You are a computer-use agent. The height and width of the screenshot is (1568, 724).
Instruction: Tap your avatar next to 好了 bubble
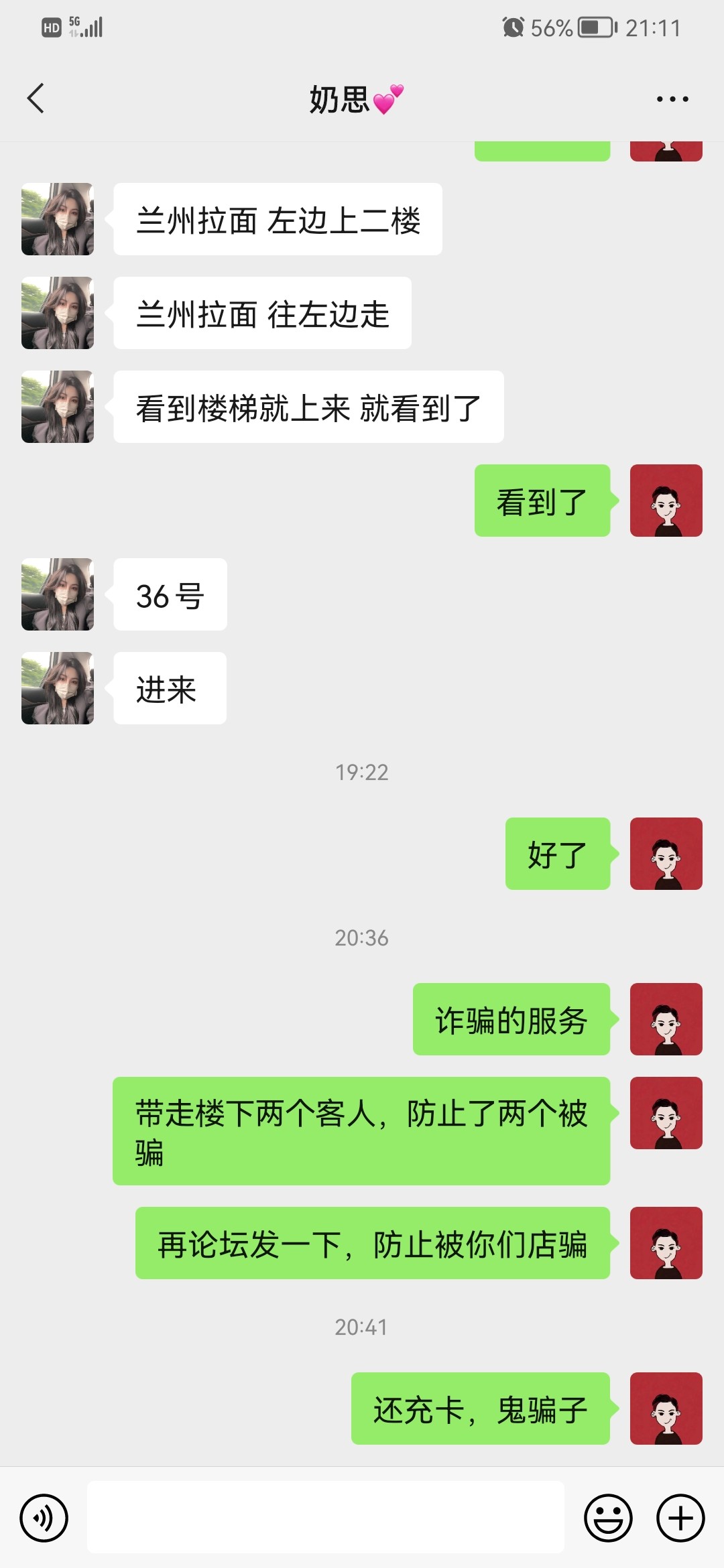tap(666, 853)
